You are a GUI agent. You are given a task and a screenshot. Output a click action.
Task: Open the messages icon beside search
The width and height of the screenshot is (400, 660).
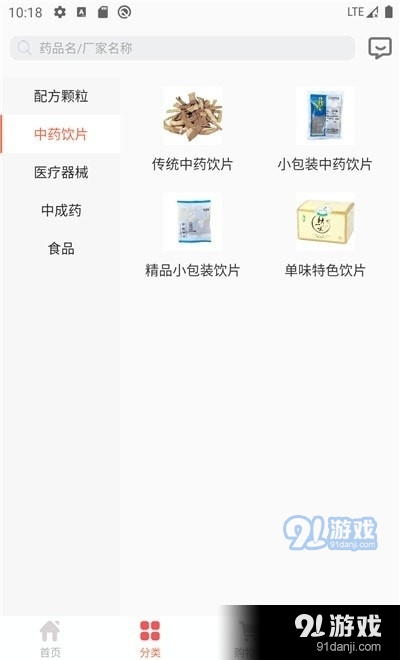tap(380, 48)
